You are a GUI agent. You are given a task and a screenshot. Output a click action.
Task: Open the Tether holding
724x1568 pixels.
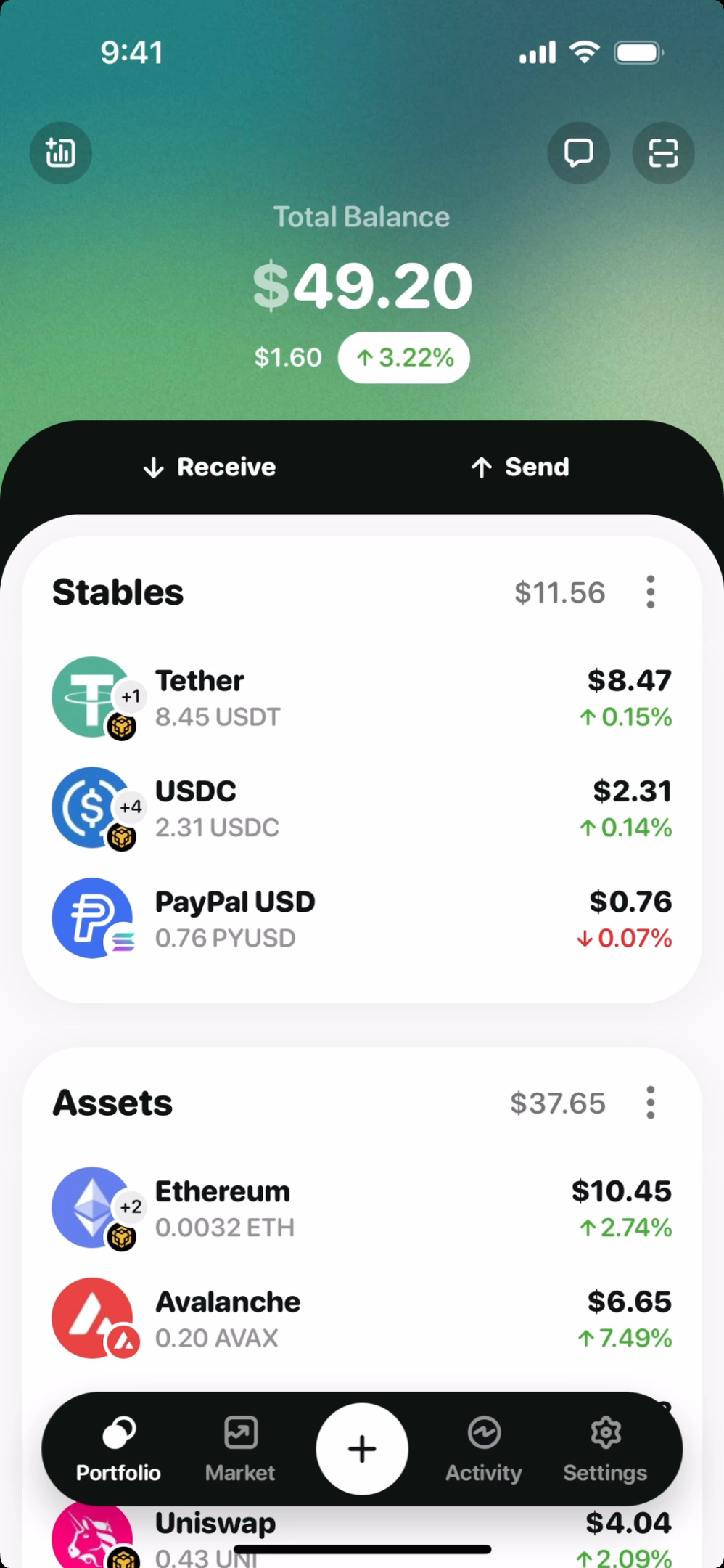pyautogui.click(x=361, y=698)
